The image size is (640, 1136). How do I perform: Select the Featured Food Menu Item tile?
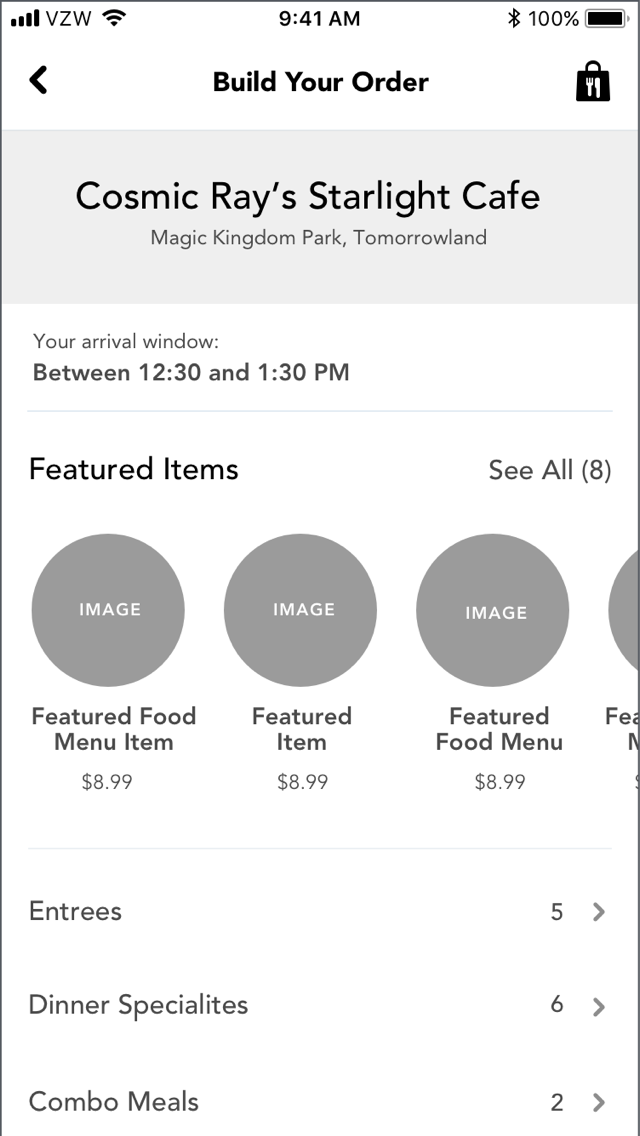tap(108, 610)
